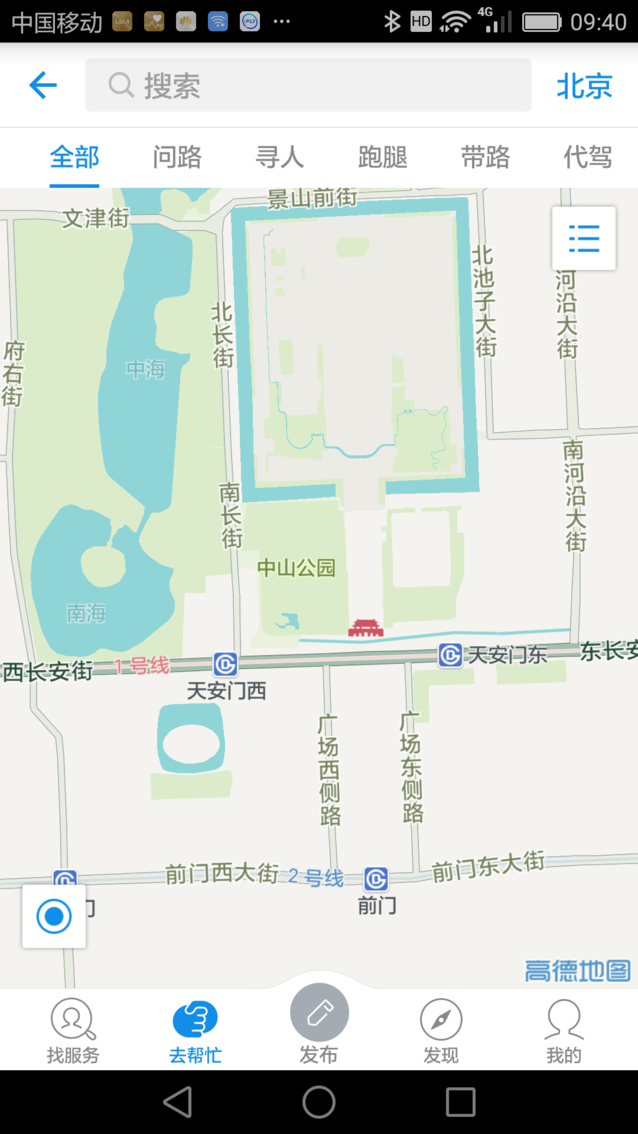Select the 代驾 tab
Screen dimensions: 638x1134
point(588,157)
